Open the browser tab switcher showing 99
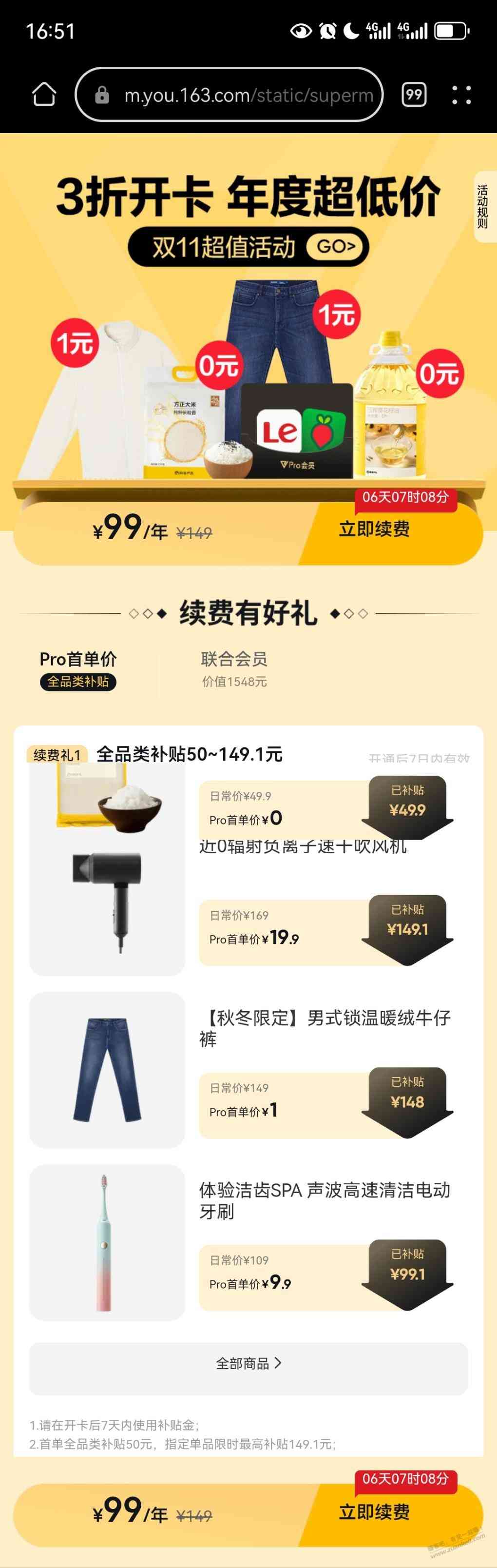The width and height of the screenshot is (497, 1568). (x=414, y=95)
